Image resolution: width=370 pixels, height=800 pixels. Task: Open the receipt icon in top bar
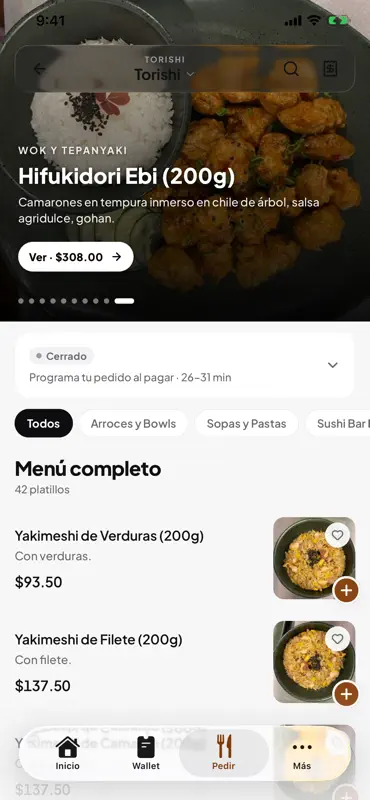point(330,69)
